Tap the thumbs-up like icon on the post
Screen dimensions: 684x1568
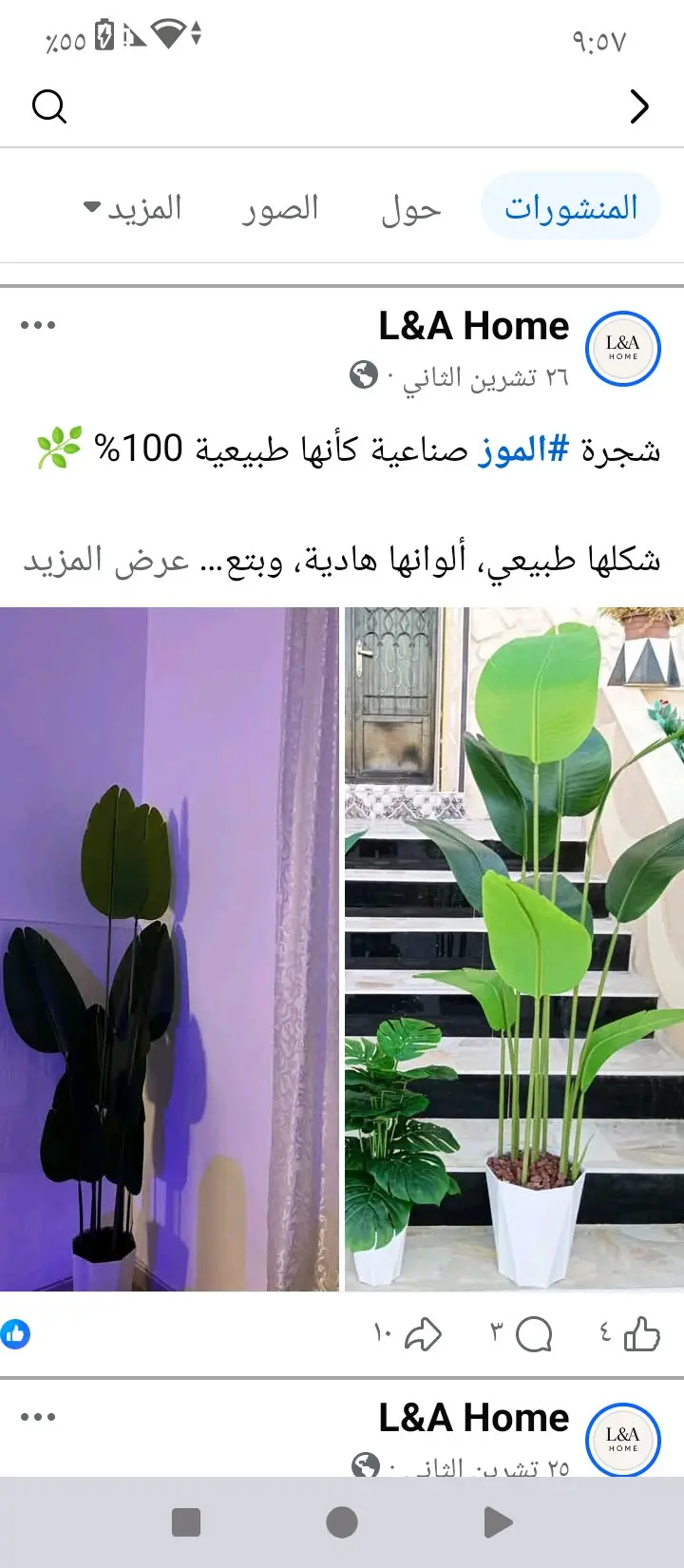642,1333
